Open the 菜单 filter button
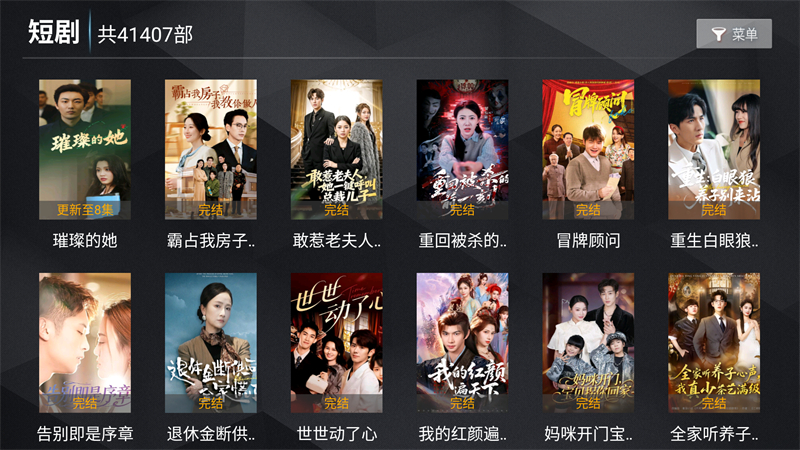This screenshot has height=450, width=800. coord(734,34)
